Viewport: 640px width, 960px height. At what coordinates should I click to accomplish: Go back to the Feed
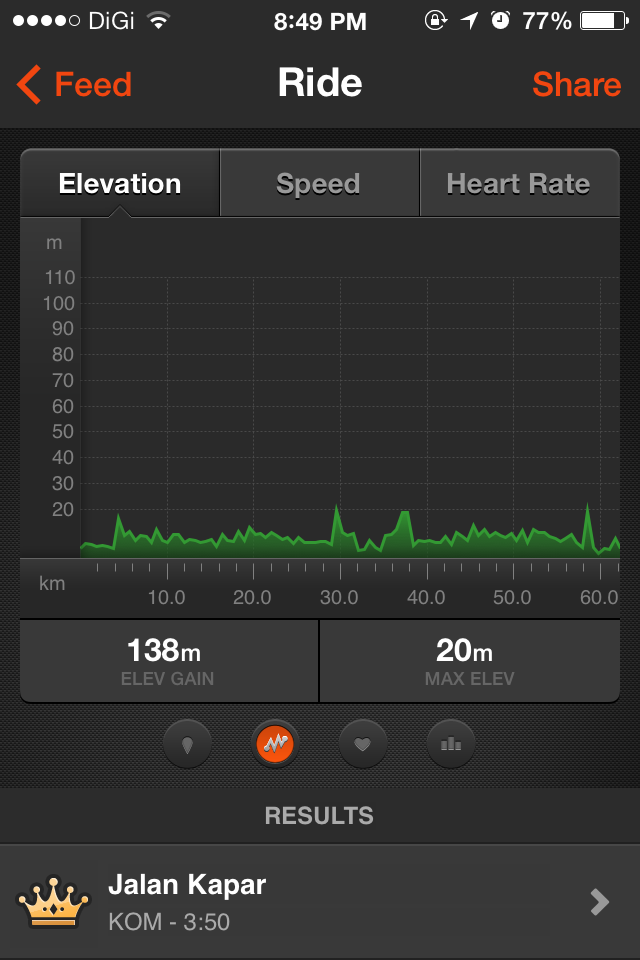(74, 84)
